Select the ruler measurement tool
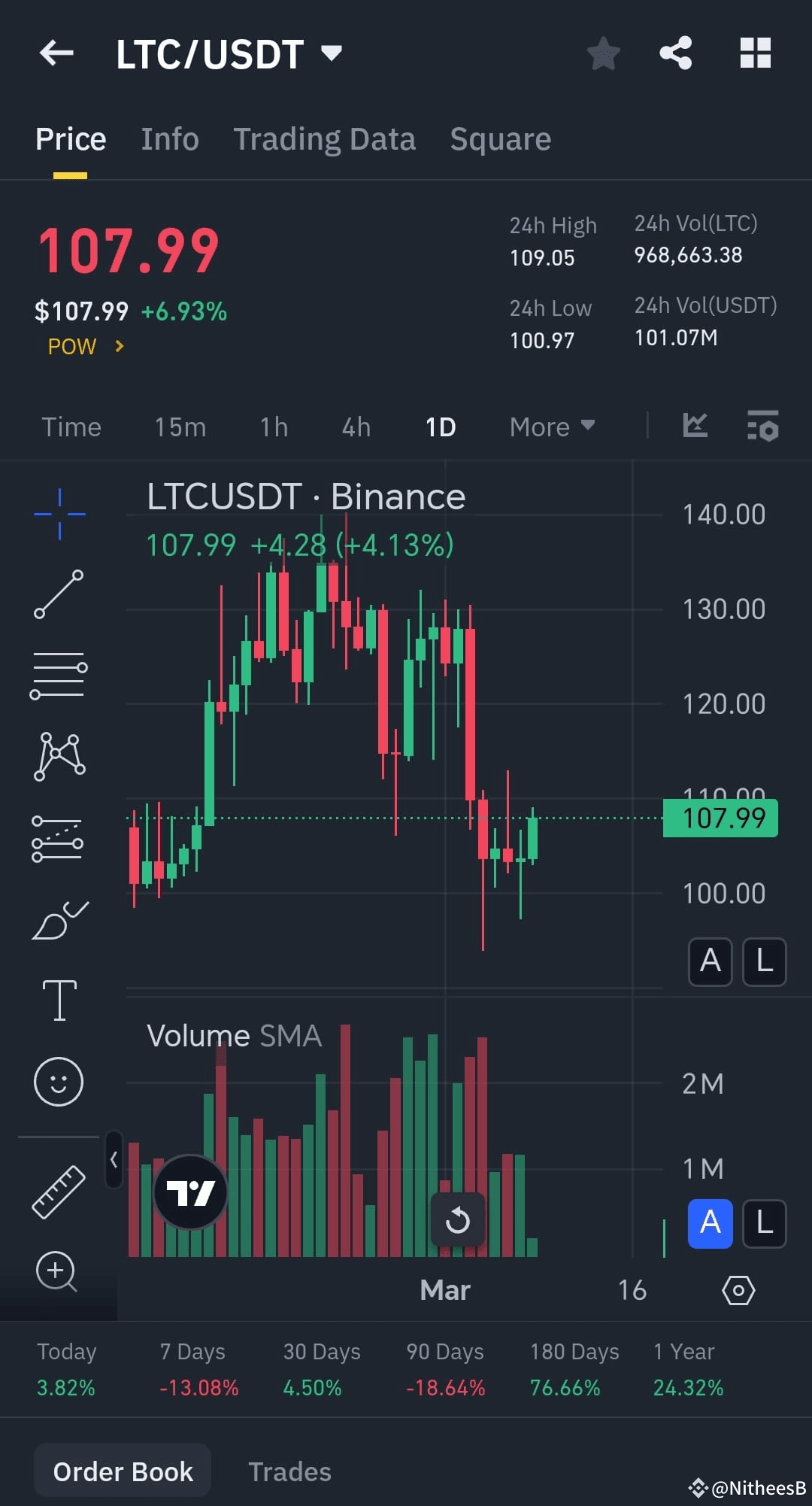812x1506 pixels. pos(59,1192)
